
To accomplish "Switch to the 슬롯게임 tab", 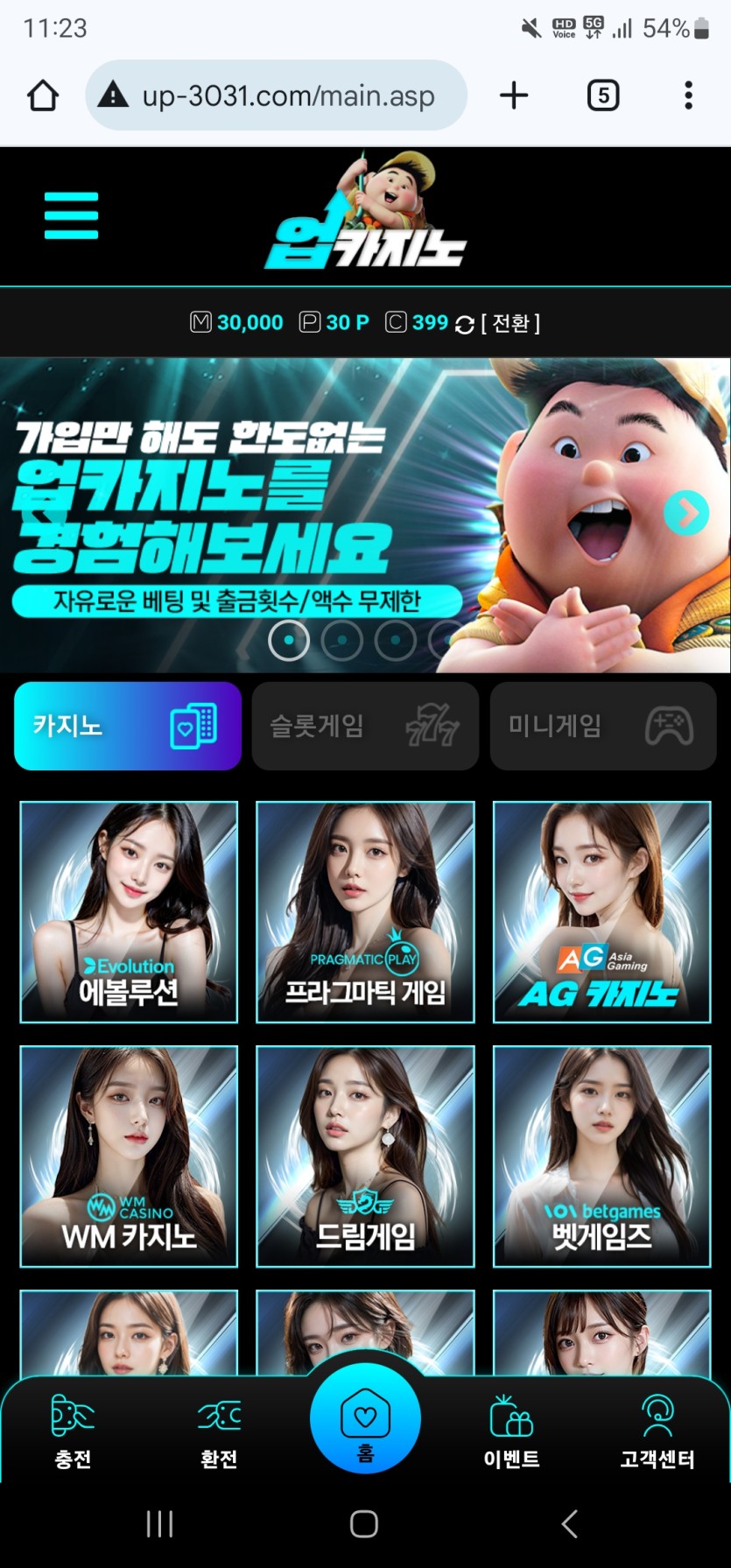I will 365,726.
